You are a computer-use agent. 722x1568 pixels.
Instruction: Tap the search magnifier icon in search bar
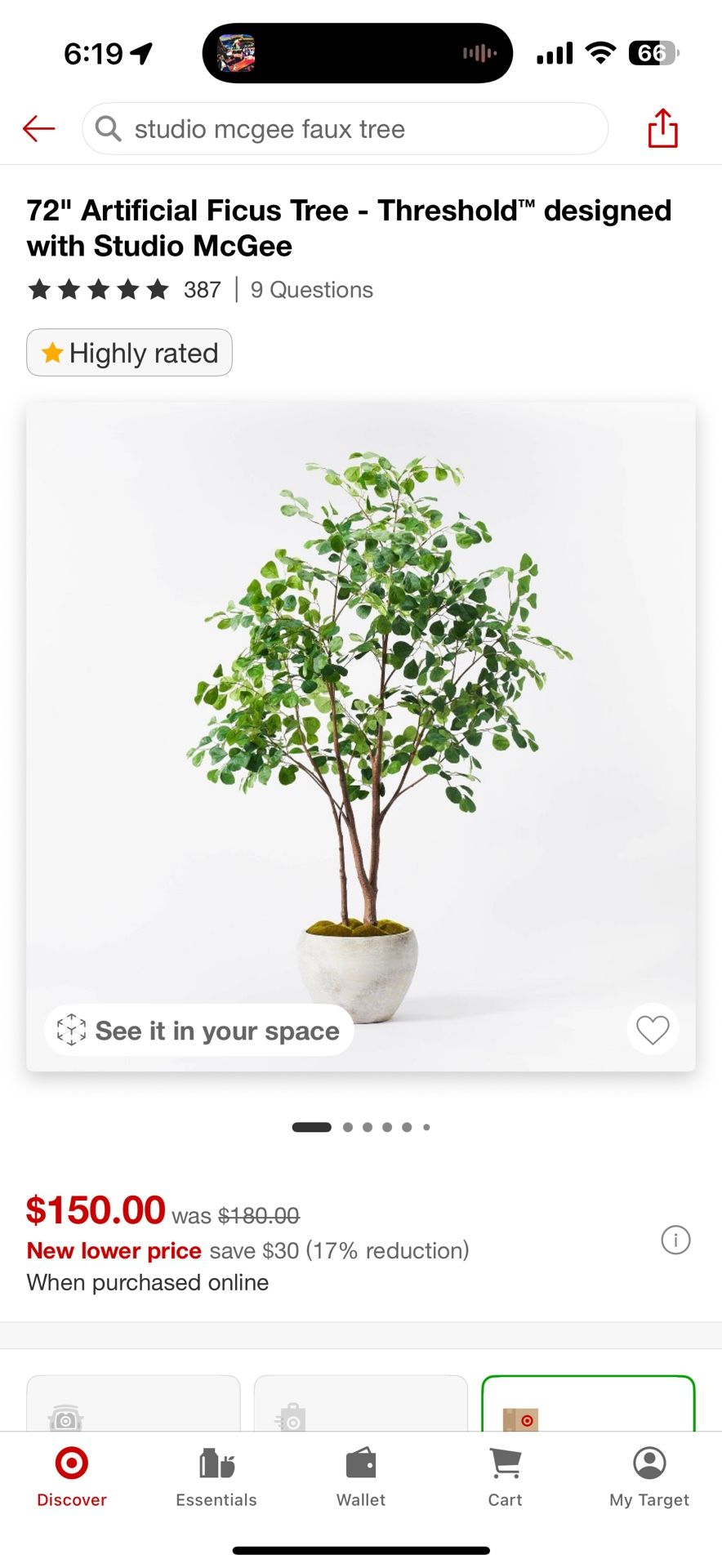pyautogui.click(x=108, y=128)
